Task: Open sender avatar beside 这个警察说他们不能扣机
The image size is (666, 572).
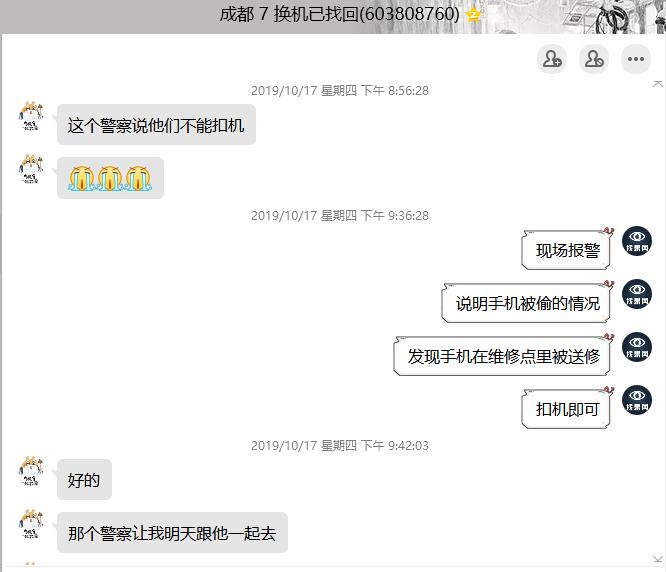Action: pyautogui.click(x=32, y=116)
